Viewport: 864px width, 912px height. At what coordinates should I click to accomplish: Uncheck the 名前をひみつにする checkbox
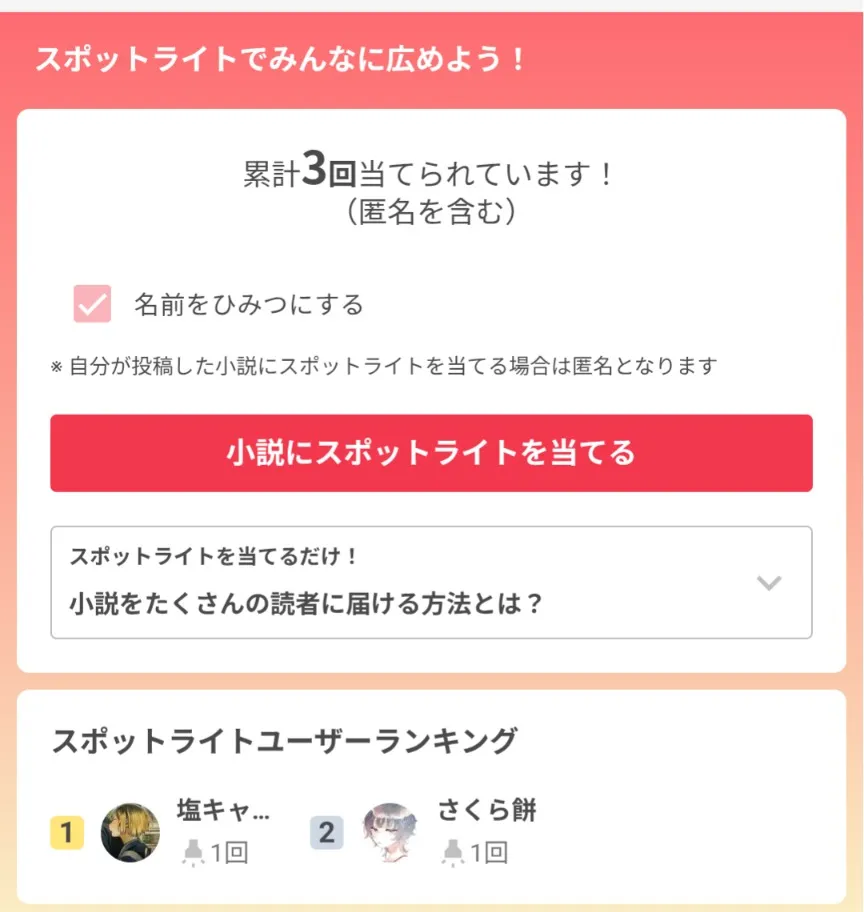point(92,304)
